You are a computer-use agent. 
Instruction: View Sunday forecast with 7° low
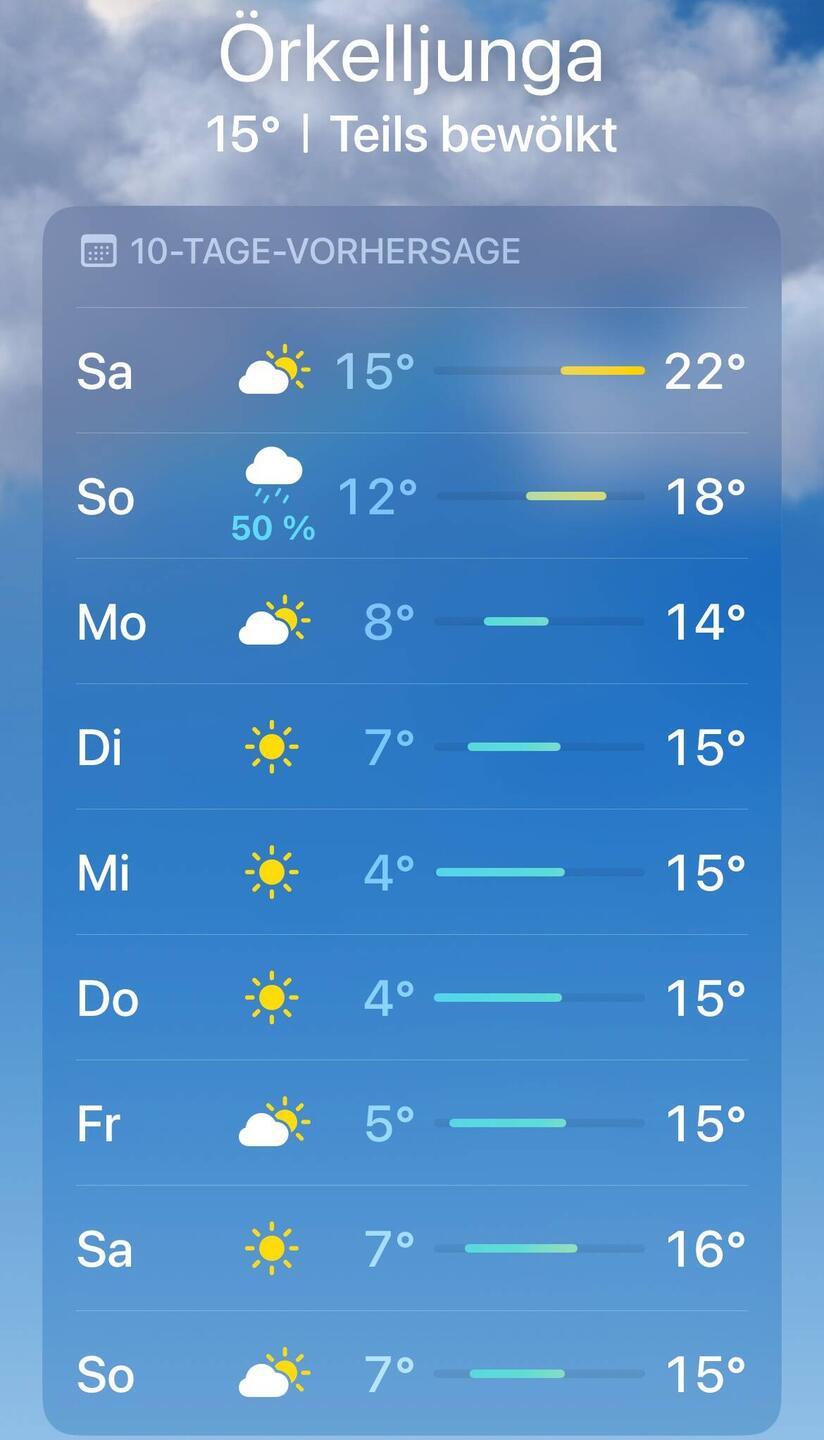411,1374
